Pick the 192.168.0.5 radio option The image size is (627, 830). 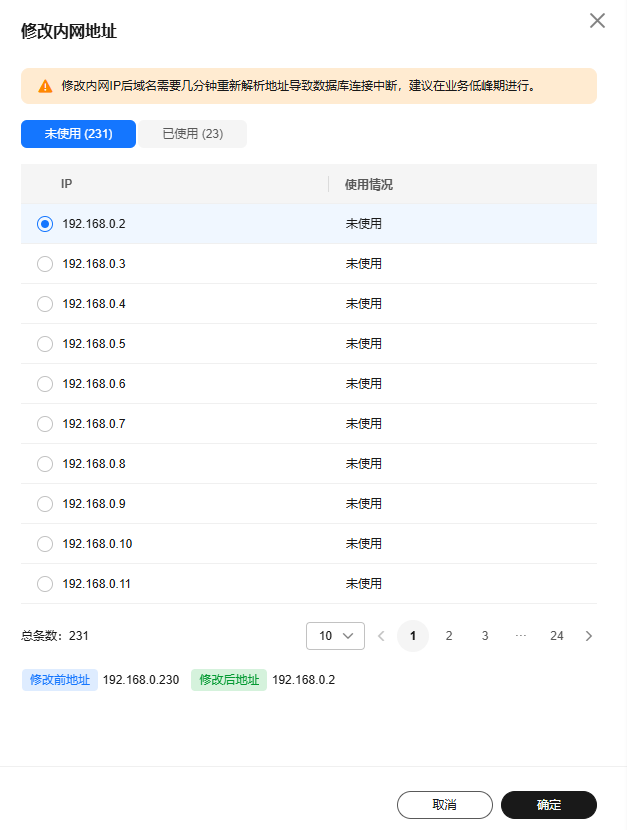45,344
